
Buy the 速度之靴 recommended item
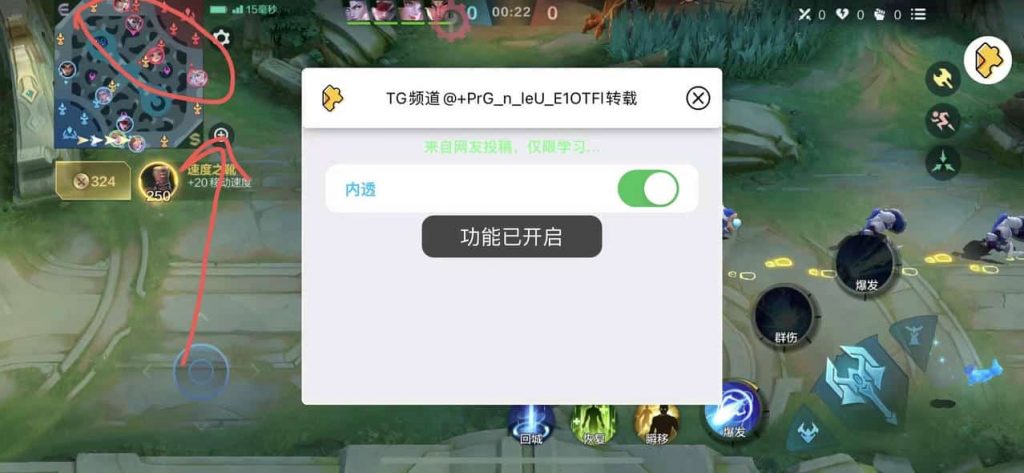(158, 180)
